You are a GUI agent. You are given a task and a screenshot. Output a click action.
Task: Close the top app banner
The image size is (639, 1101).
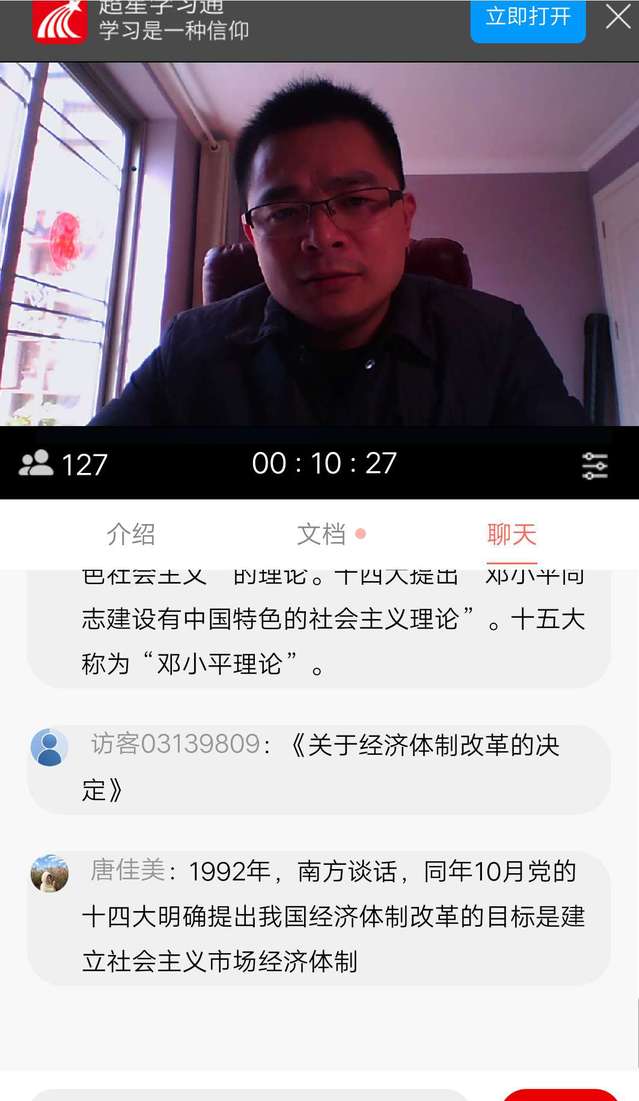point(618,17)
